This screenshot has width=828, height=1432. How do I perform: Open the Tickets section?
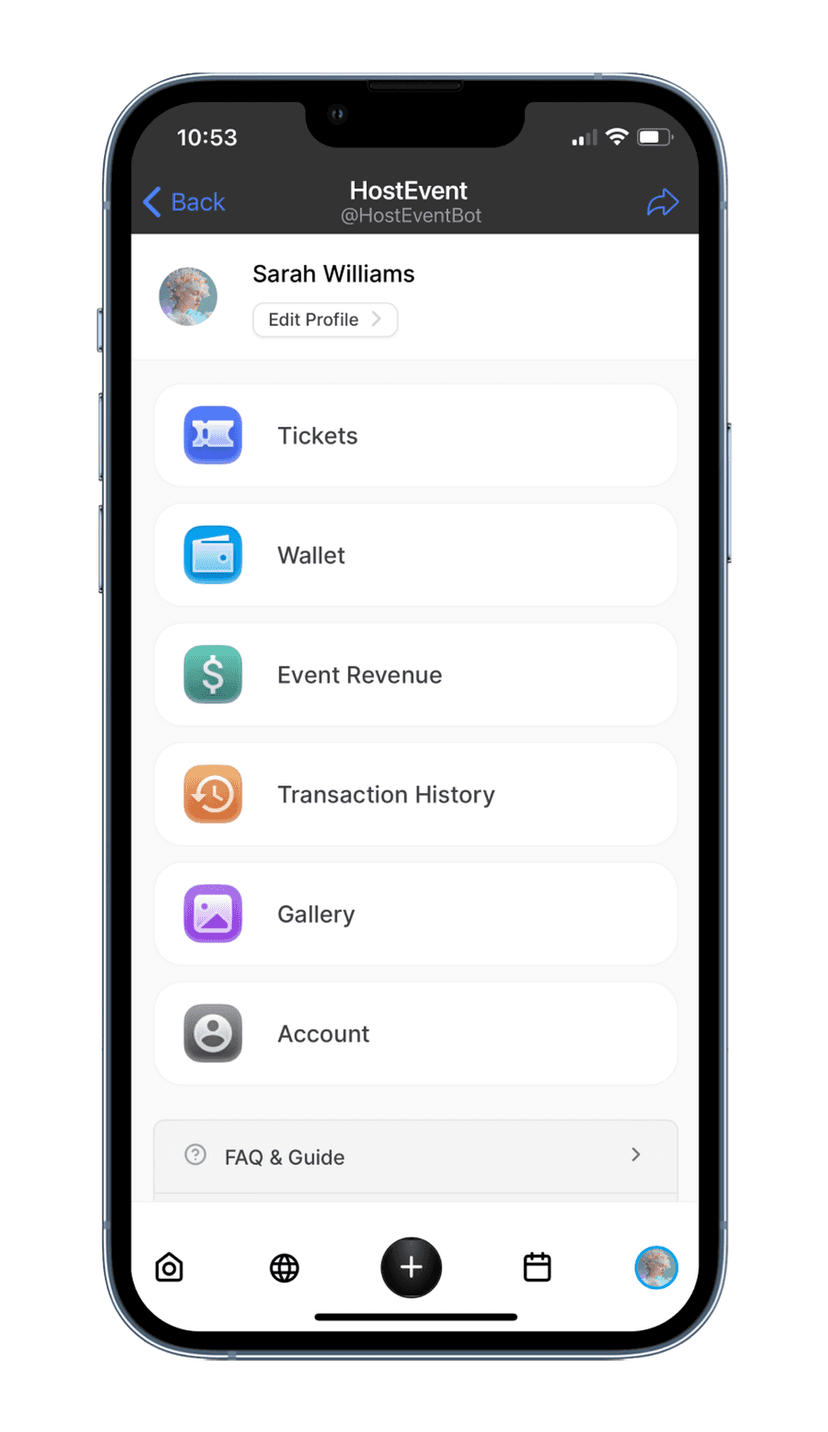pyautogui.click(x=415, y=436)
